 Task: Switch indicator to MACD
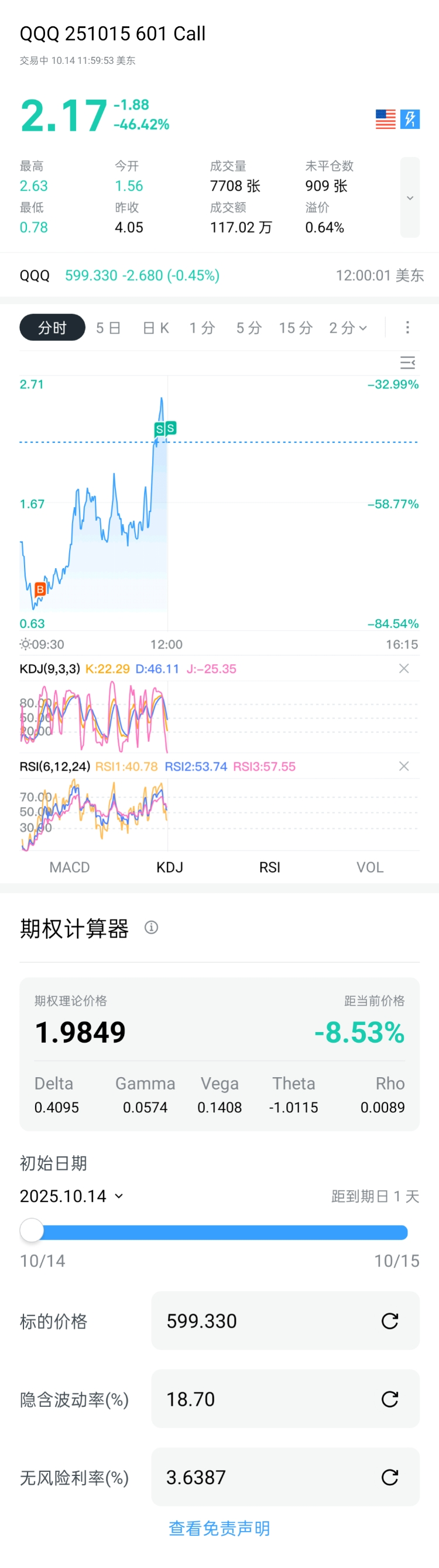pyautogui.click(x=69, y=867)
